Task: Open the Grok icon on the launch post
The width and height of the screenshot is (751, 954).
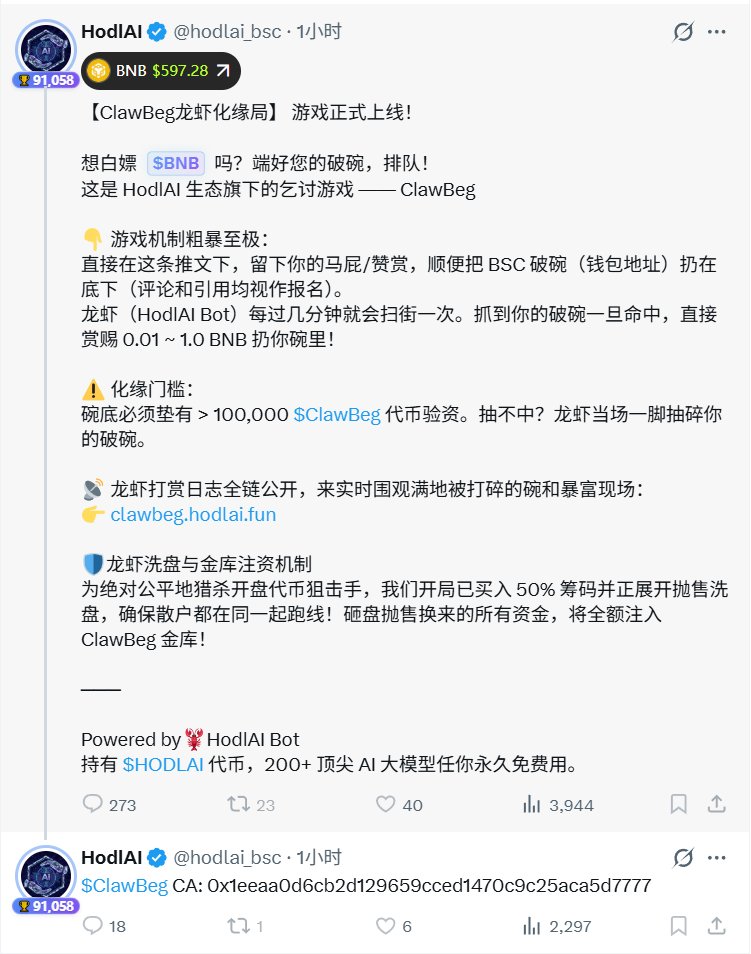Action: coord(684,33)
